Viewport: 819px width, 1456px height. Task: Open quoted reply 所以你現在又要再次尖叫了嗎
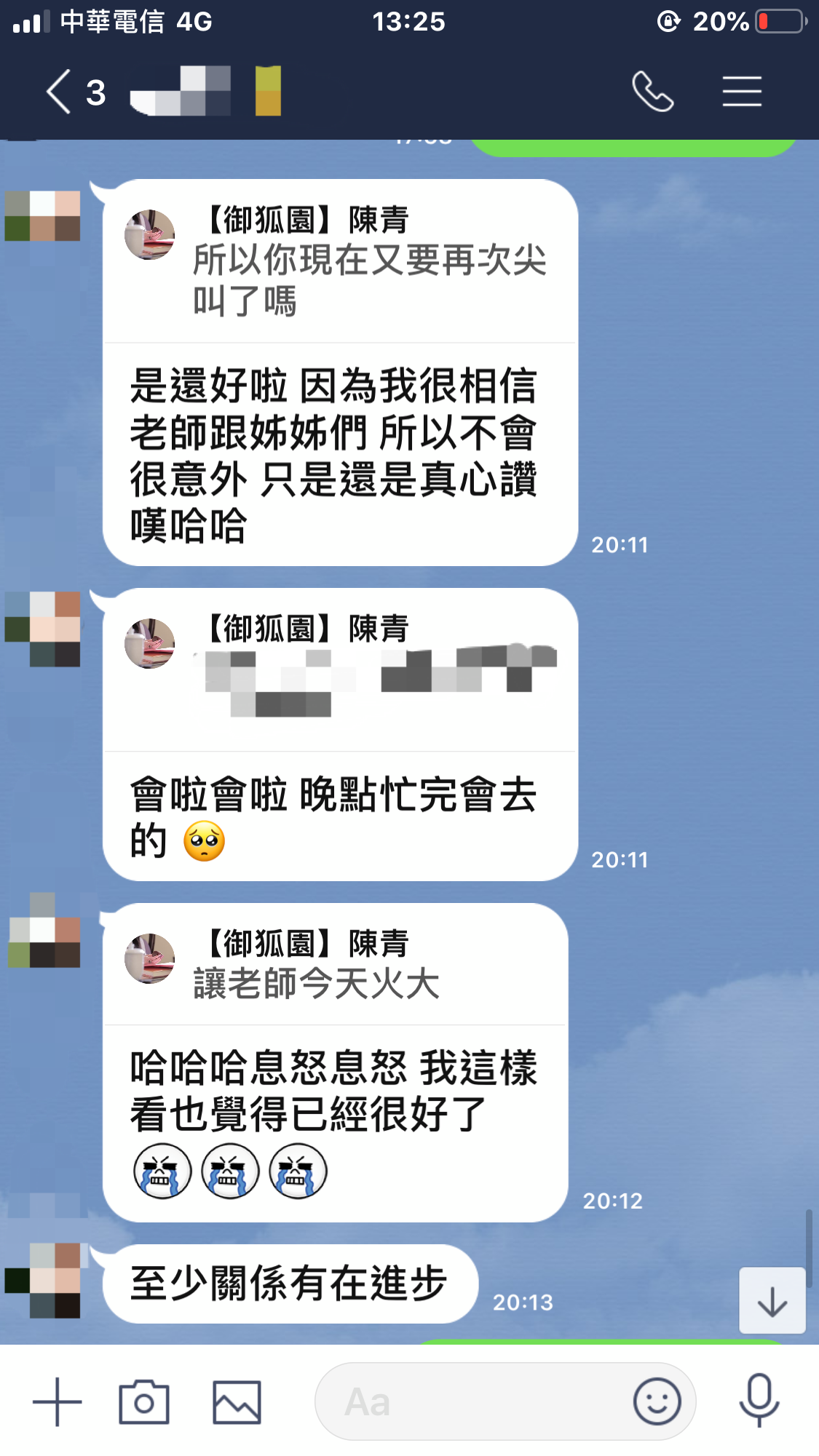pyautogui.click(x=340, y=262)
